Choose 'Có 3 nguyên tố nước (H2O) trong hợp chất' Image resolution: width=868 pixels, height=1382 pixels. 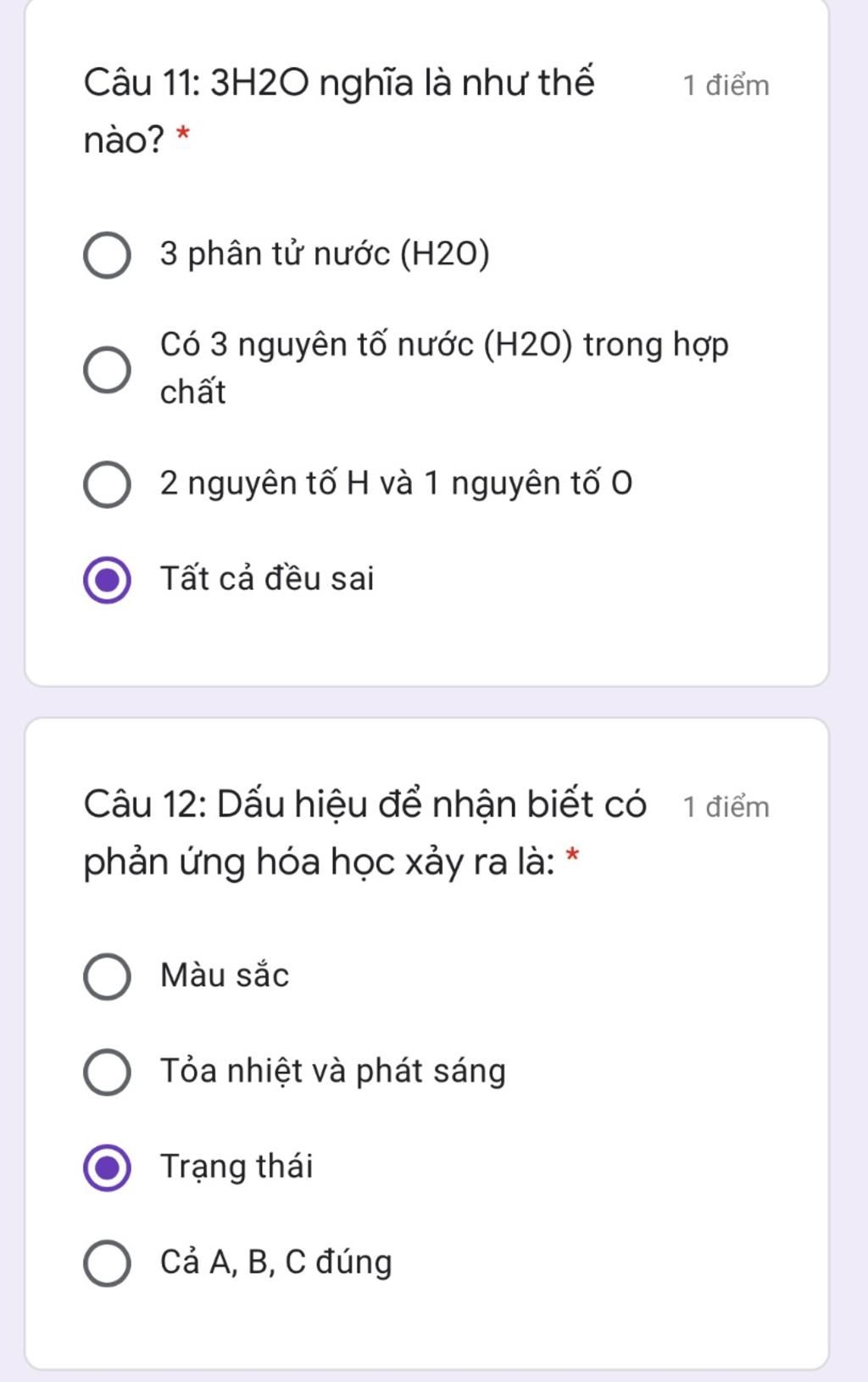point(108,370)
